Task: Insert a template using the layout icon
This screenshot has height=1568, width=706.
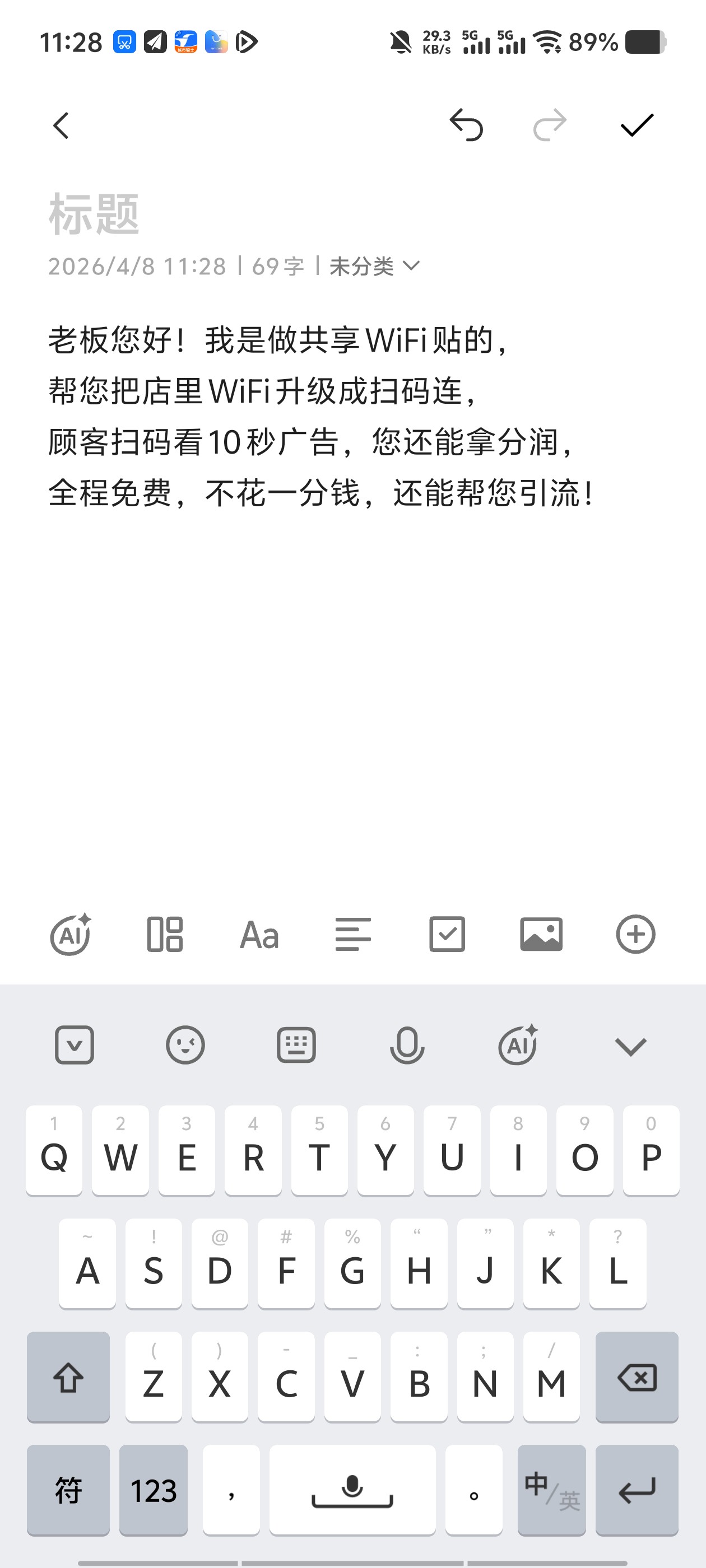Action: tap(166, 934)
